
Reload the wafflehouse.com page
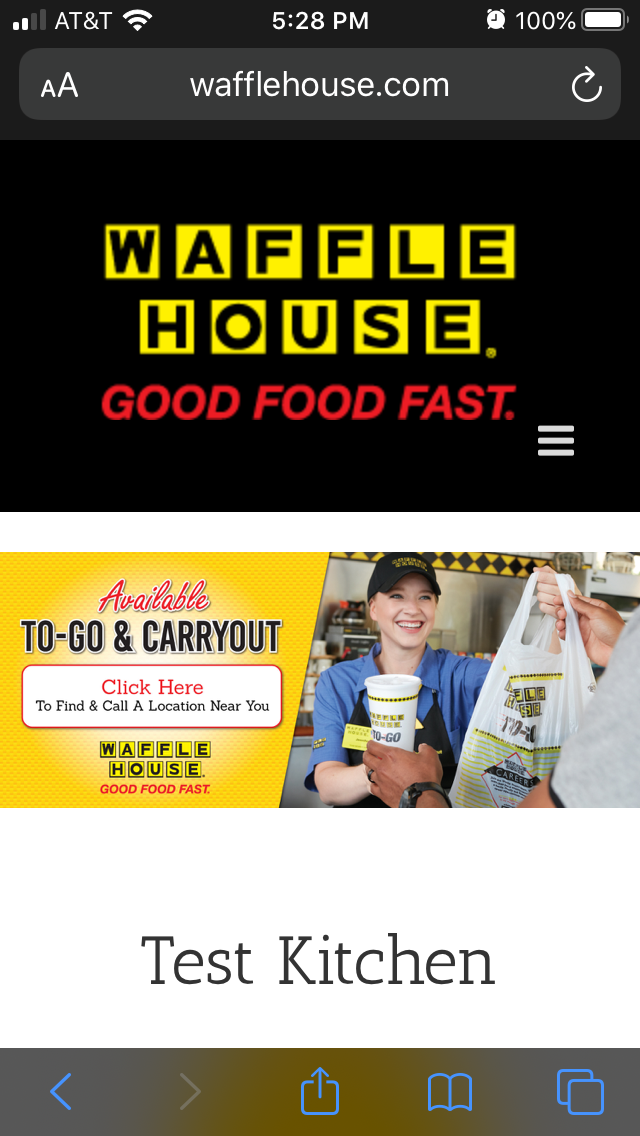click(586, 85)
